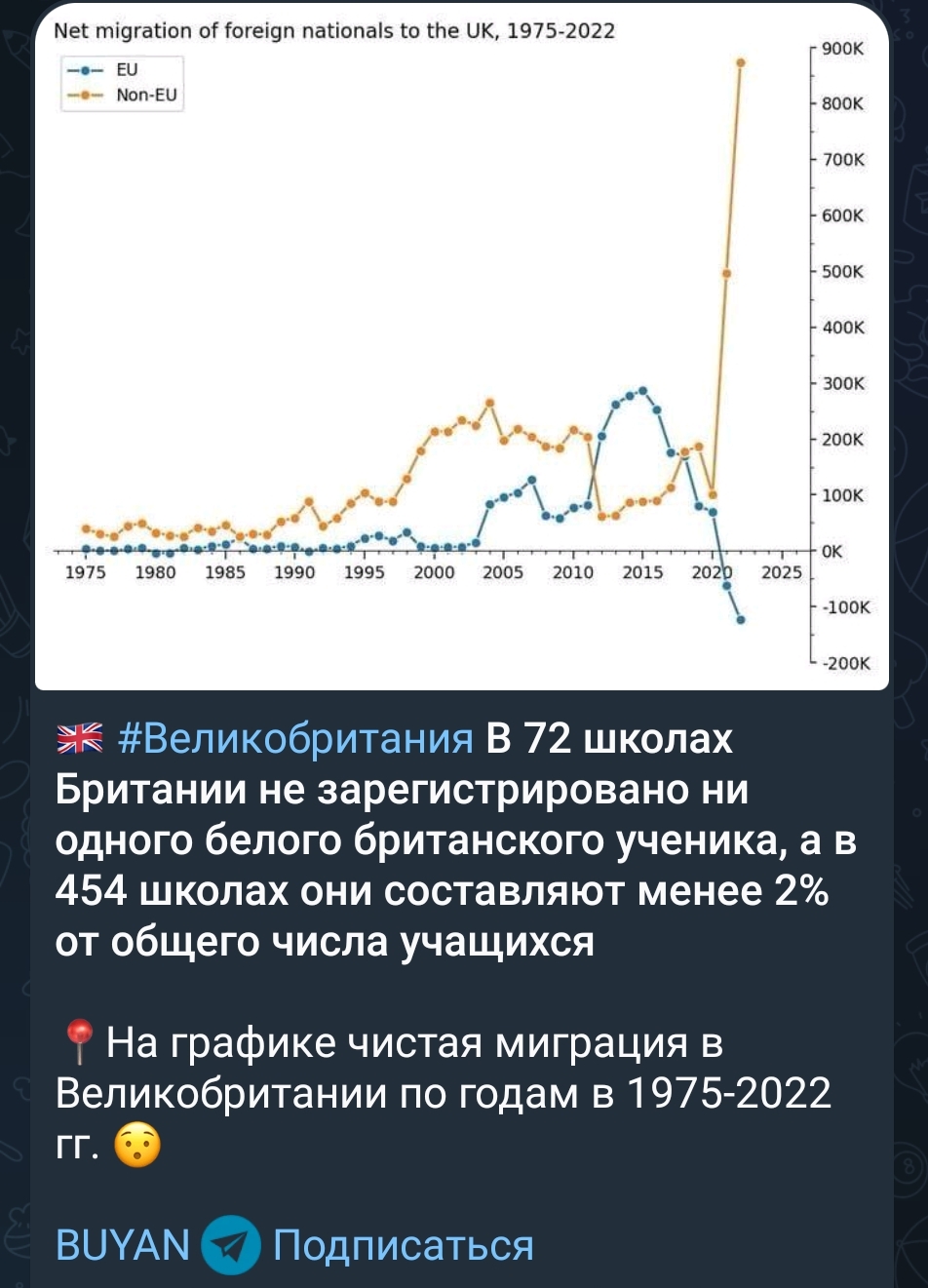Tap Подписаться to subscribe
Screen dimensions: 928x1288
[x=403, y=1245]
